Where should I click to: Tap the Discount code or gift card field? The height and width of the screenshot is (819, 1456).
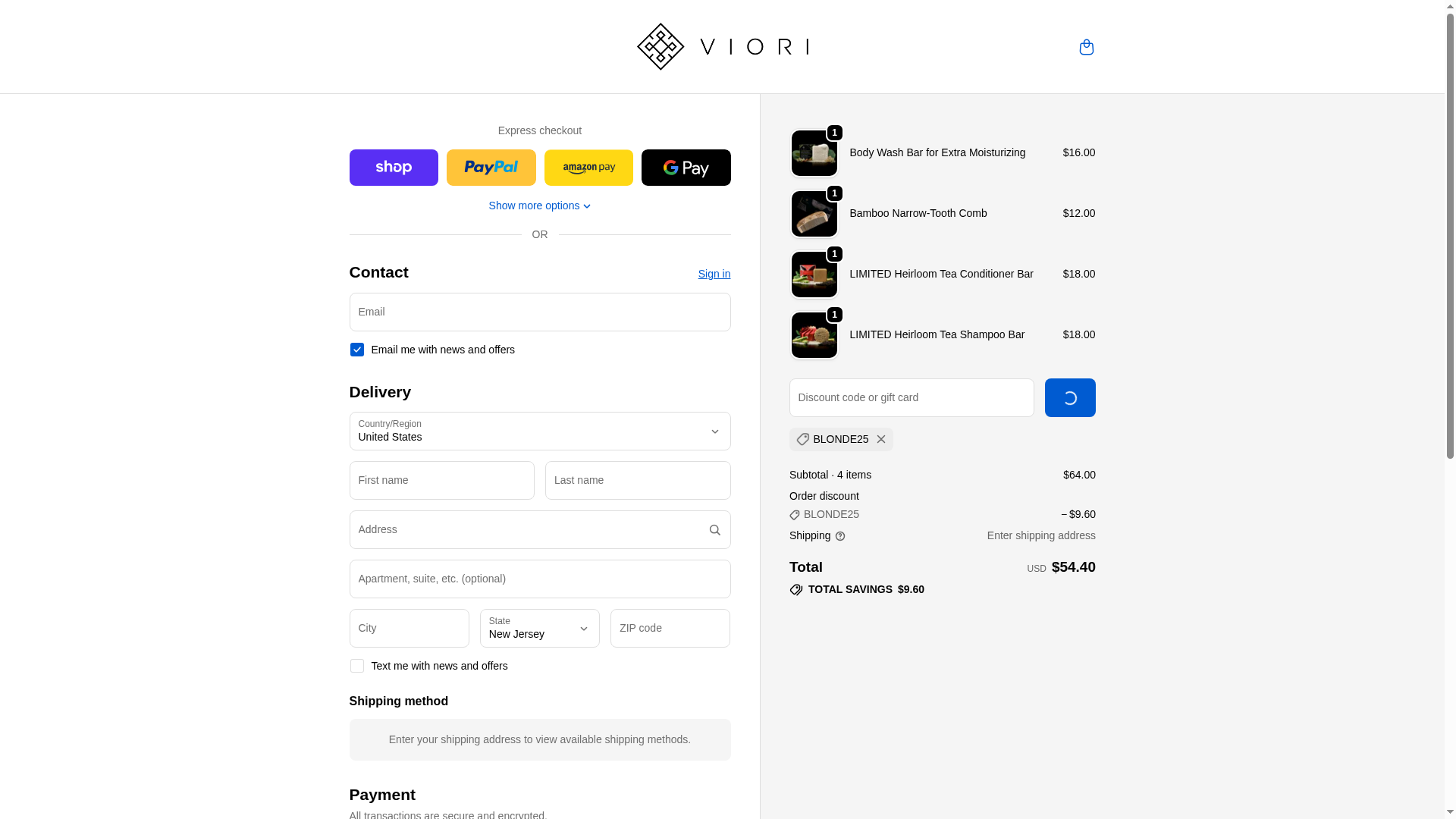(x=911, y=397)
